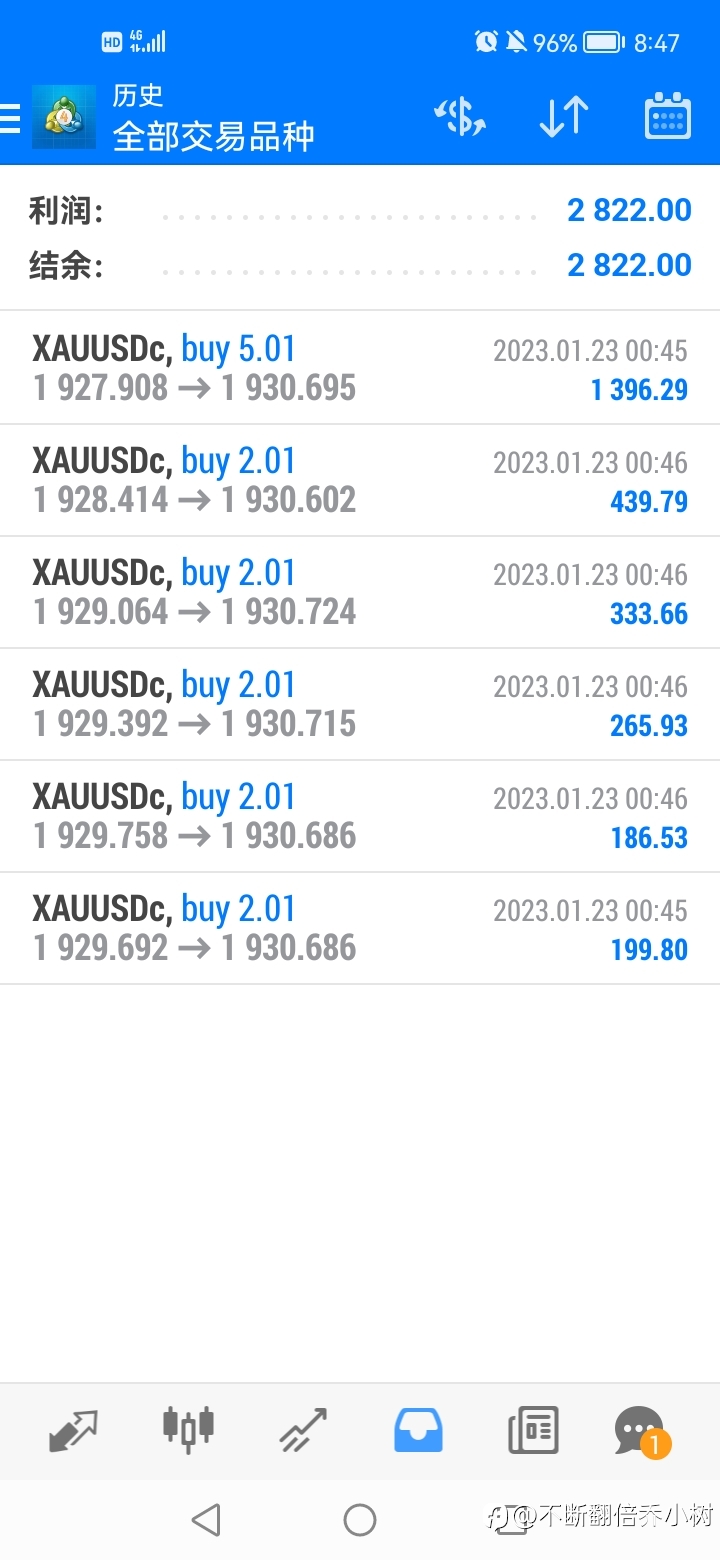Open the trade opened at 1 929.758
The width and height of the screenshot is (720, 1560).
(x=360, y=816)
